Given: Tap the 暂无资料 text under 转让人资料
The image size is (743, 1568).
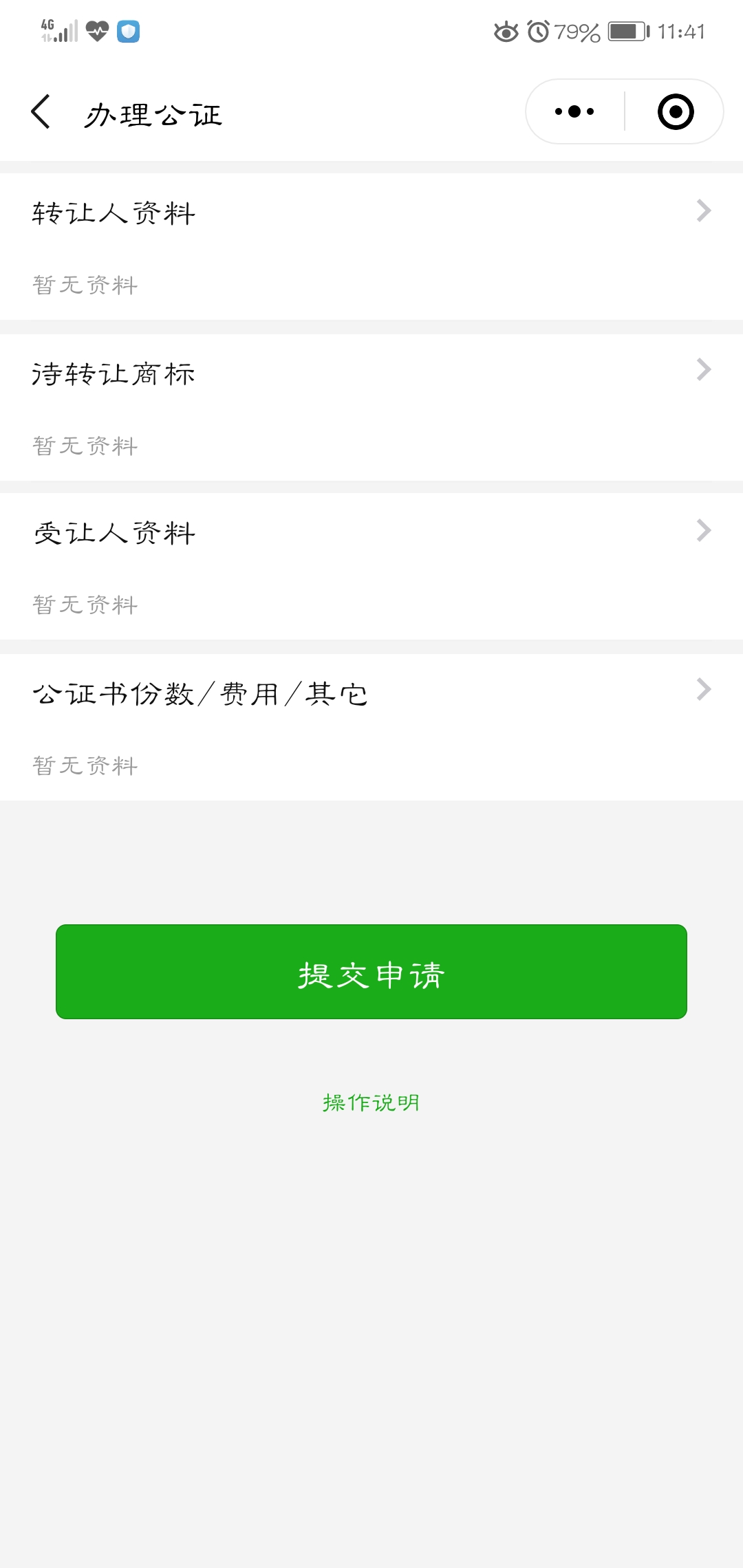Looking at the screenshot, I should click(85, 285).
